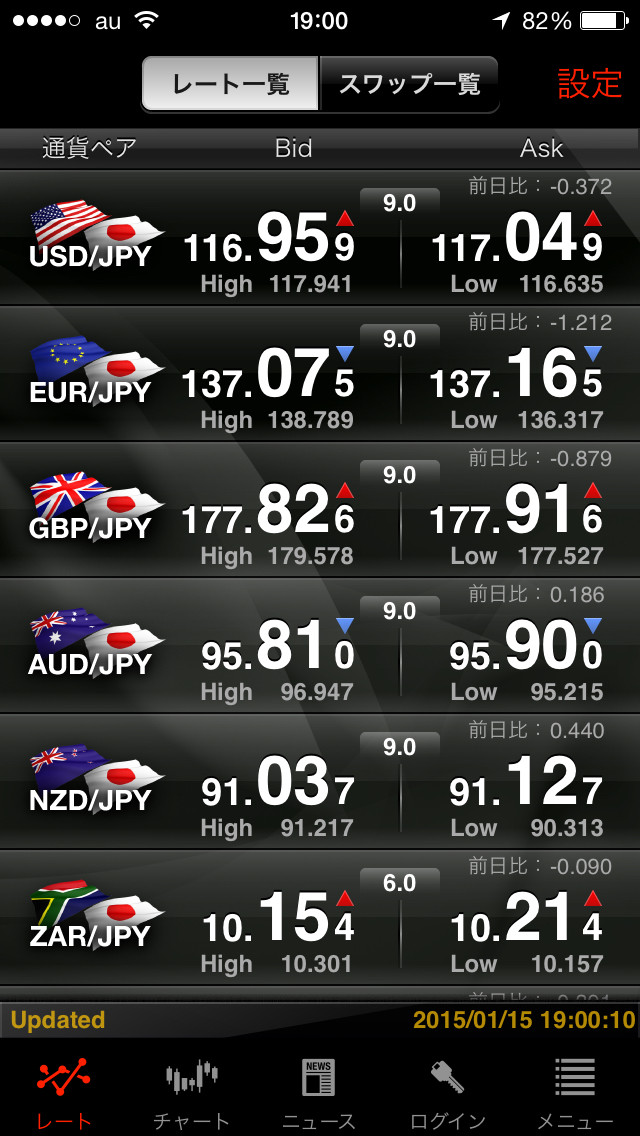This screenshot has width=640, height=1136.
Task: Go to the ログイン tab
Action: coord(447,1092)
